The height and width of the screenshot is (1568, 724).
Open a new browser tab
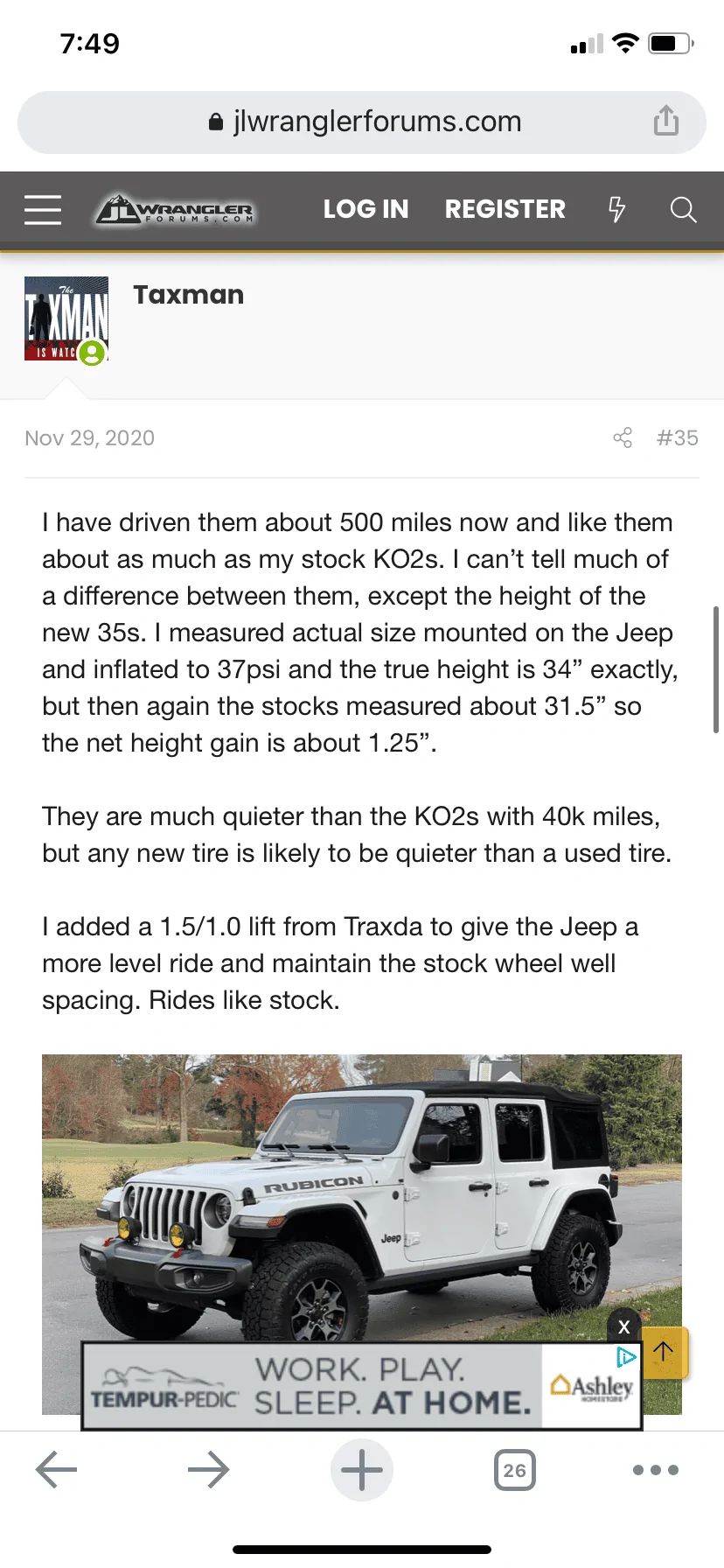[362, 1470]
